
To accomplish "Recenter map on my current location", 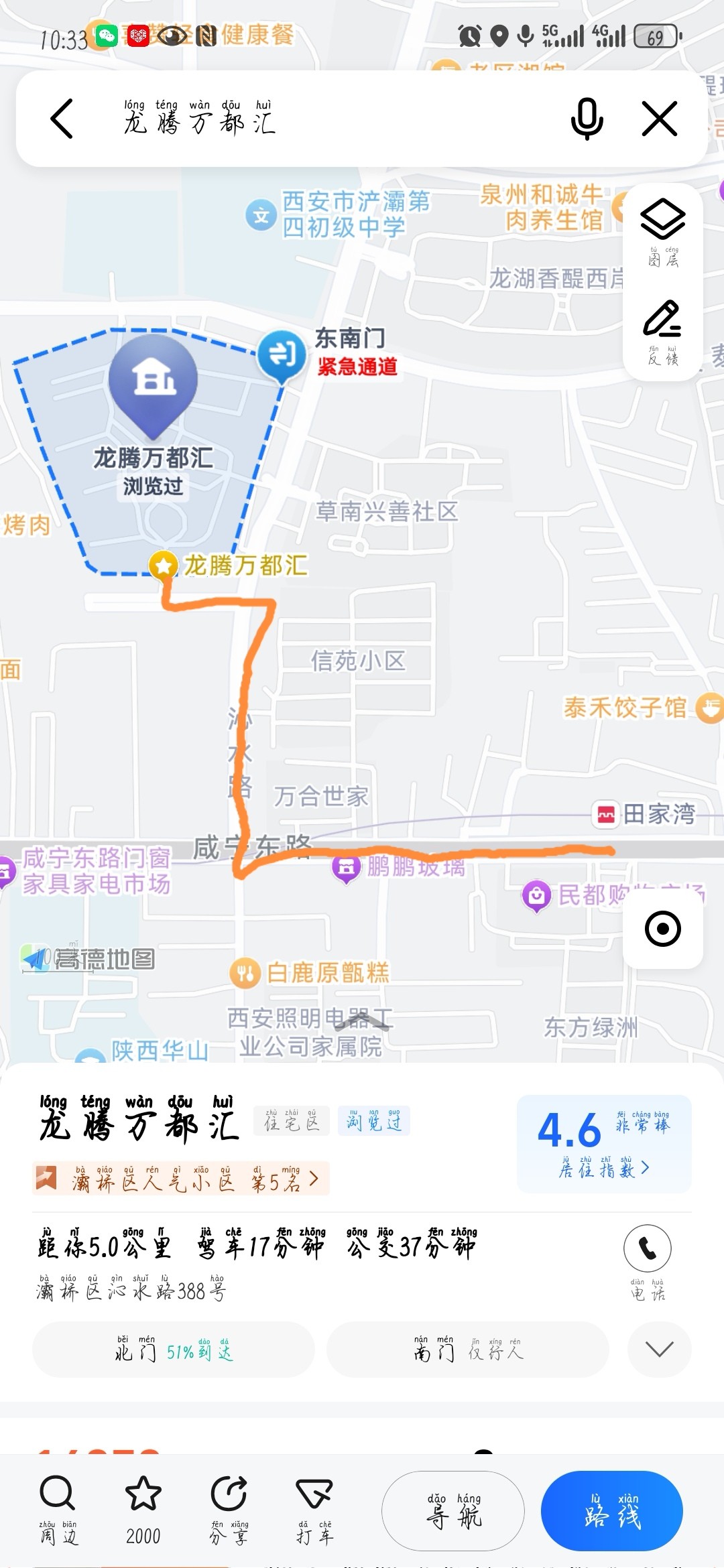I will pyautogui.click(x=663, y=929).
